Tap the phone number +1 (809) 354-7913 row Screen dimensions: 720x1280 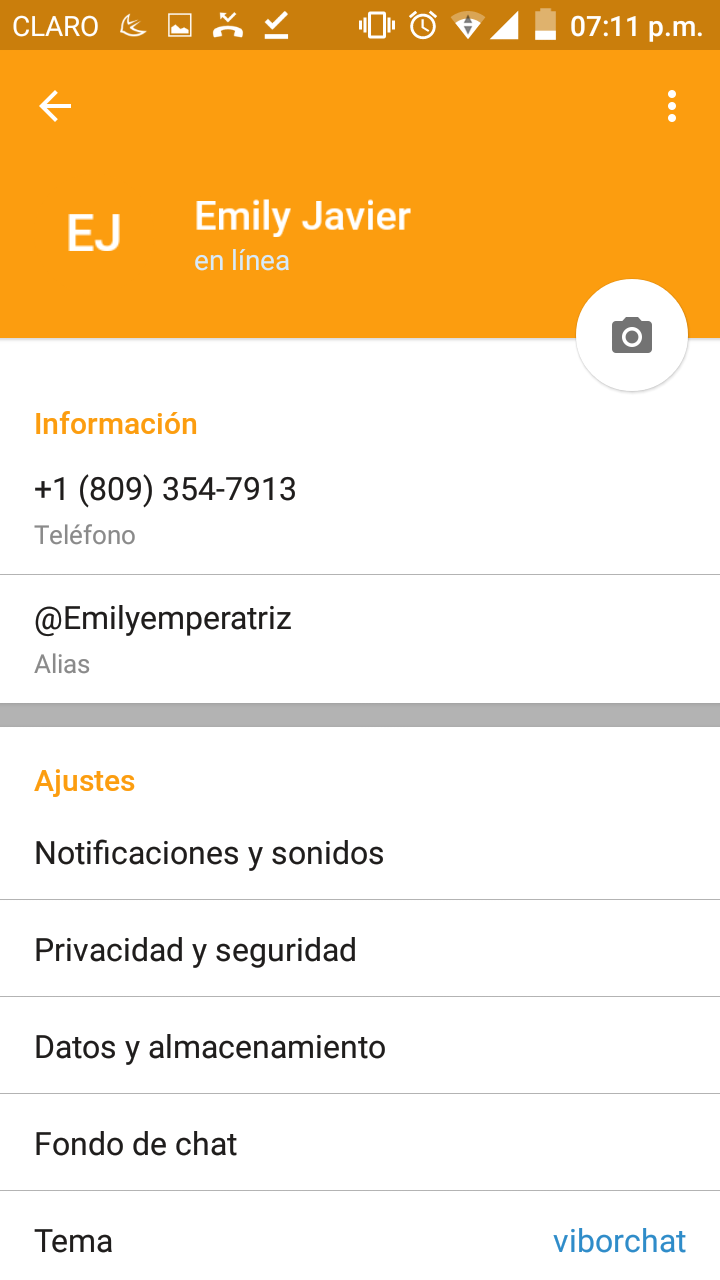click(x=360, y=510)
